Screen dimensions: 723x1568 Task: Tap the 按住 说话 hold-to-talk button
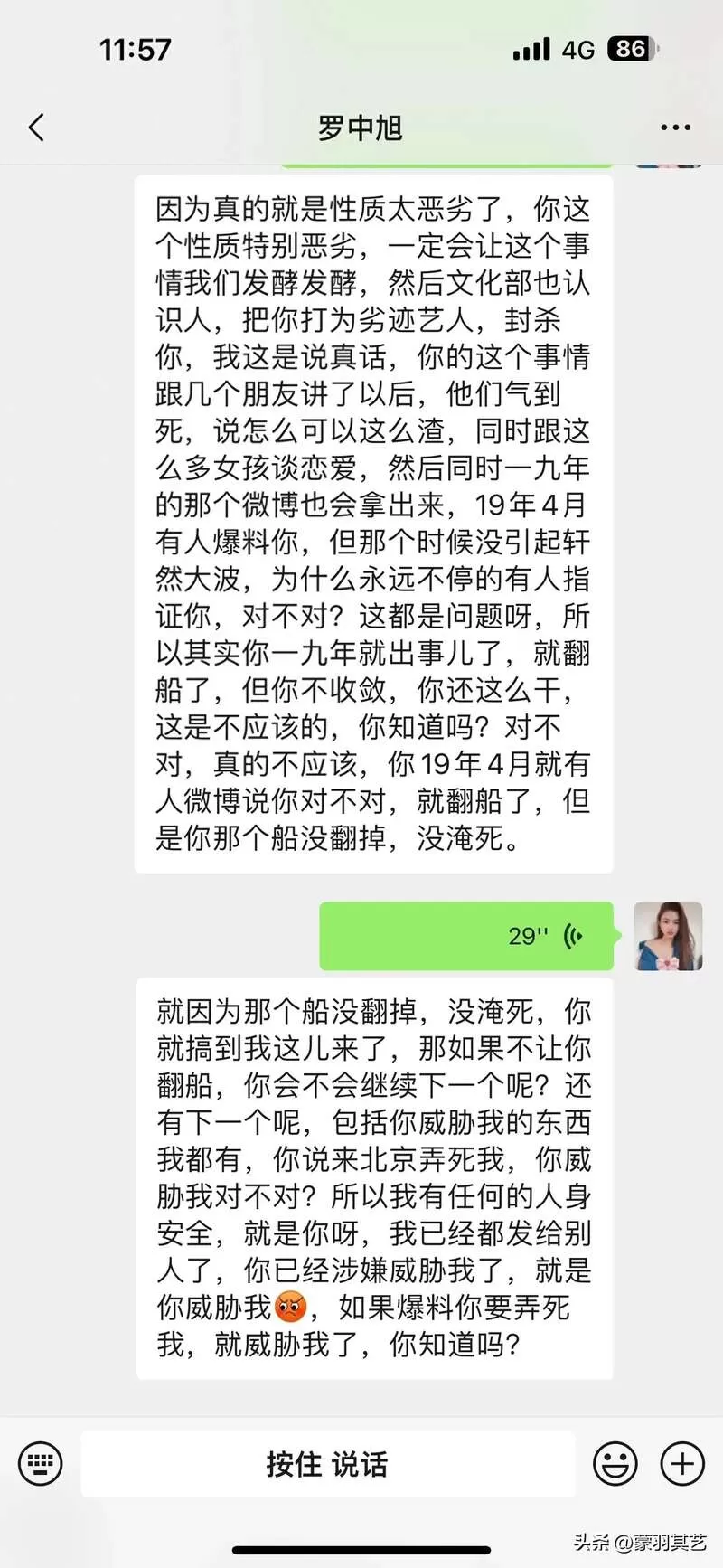coord(328,1463)
